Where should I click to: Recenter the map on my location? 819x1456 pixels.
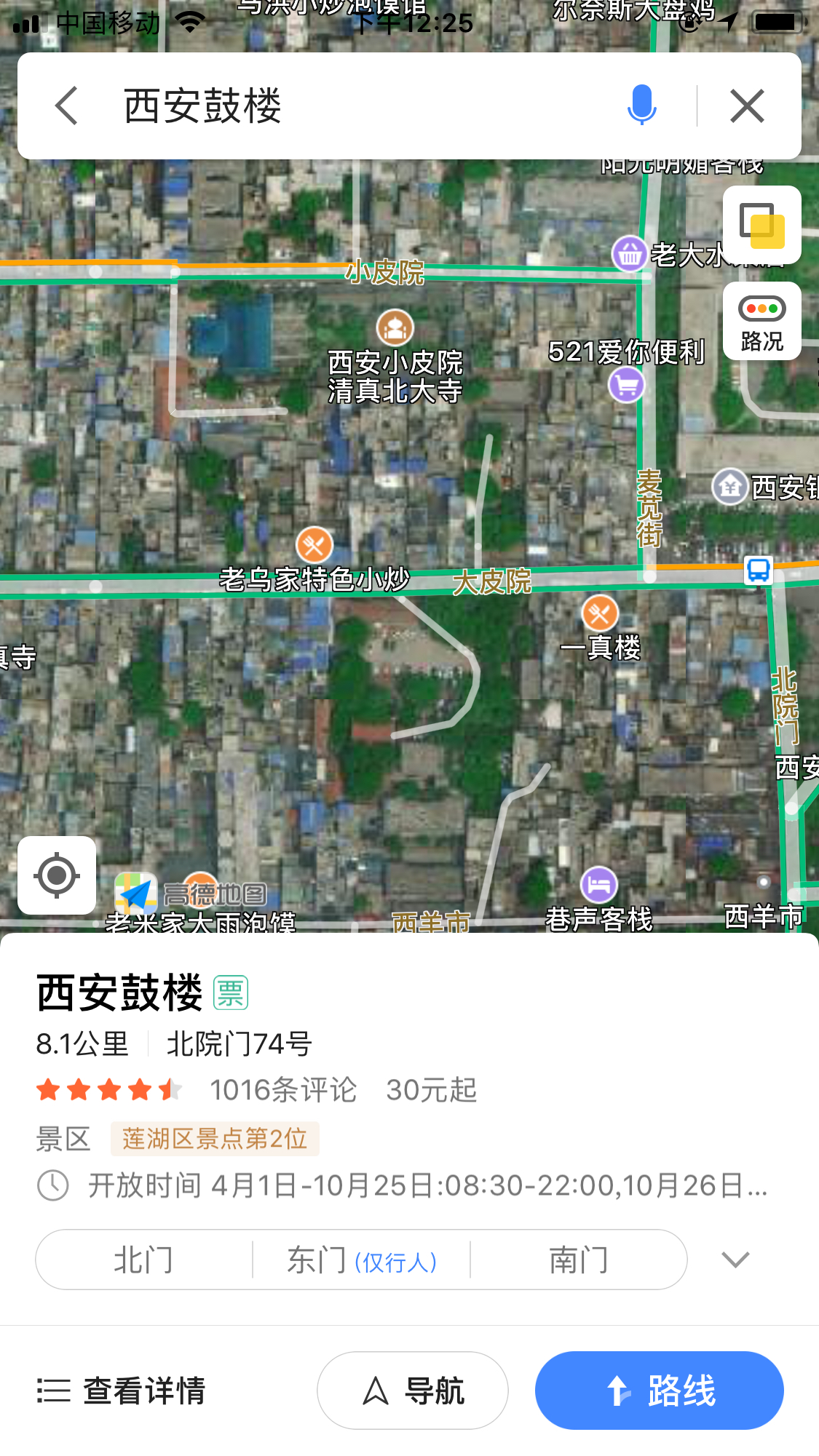(57, 875)
